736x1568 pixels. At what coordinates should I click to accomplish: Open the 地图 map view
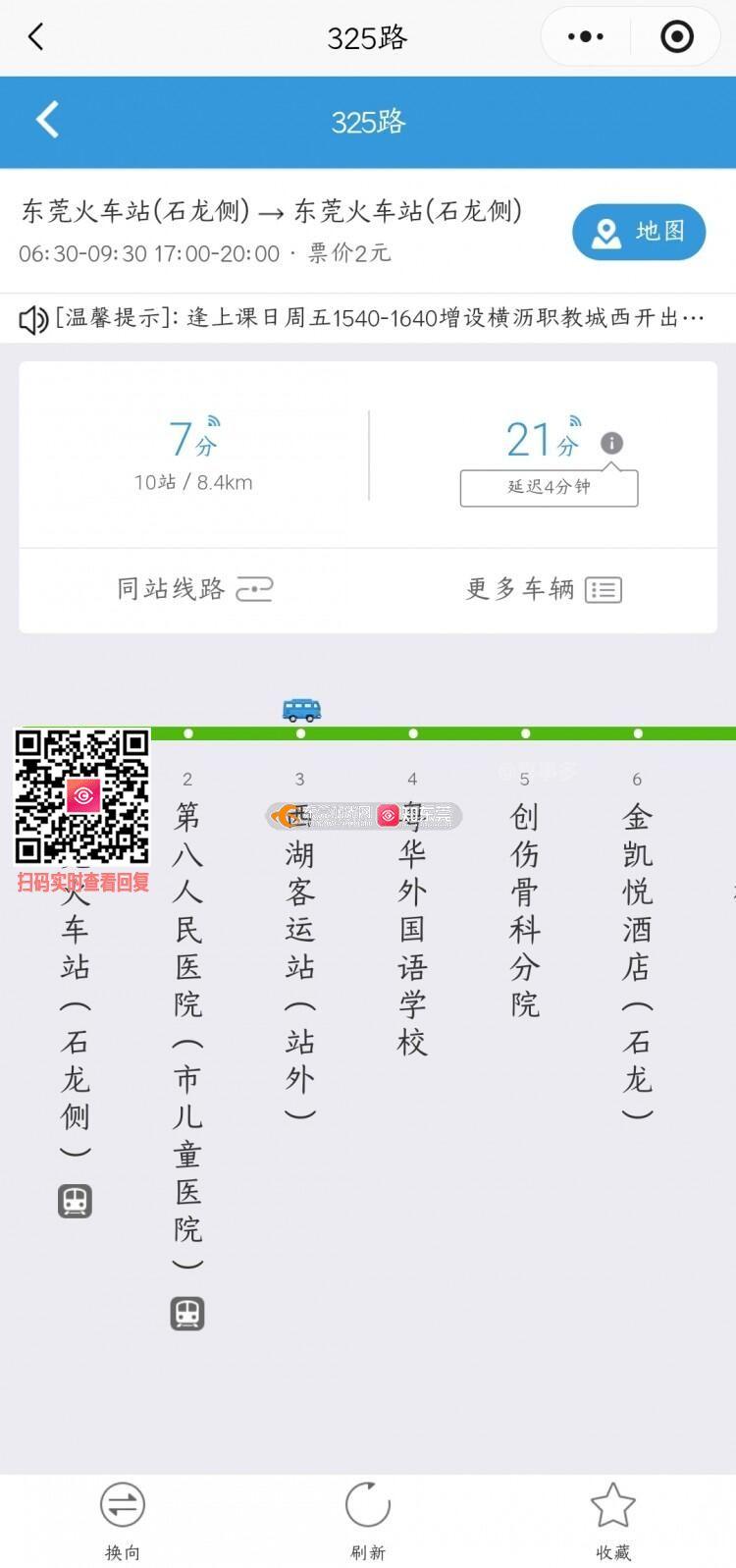coord(639,232)
